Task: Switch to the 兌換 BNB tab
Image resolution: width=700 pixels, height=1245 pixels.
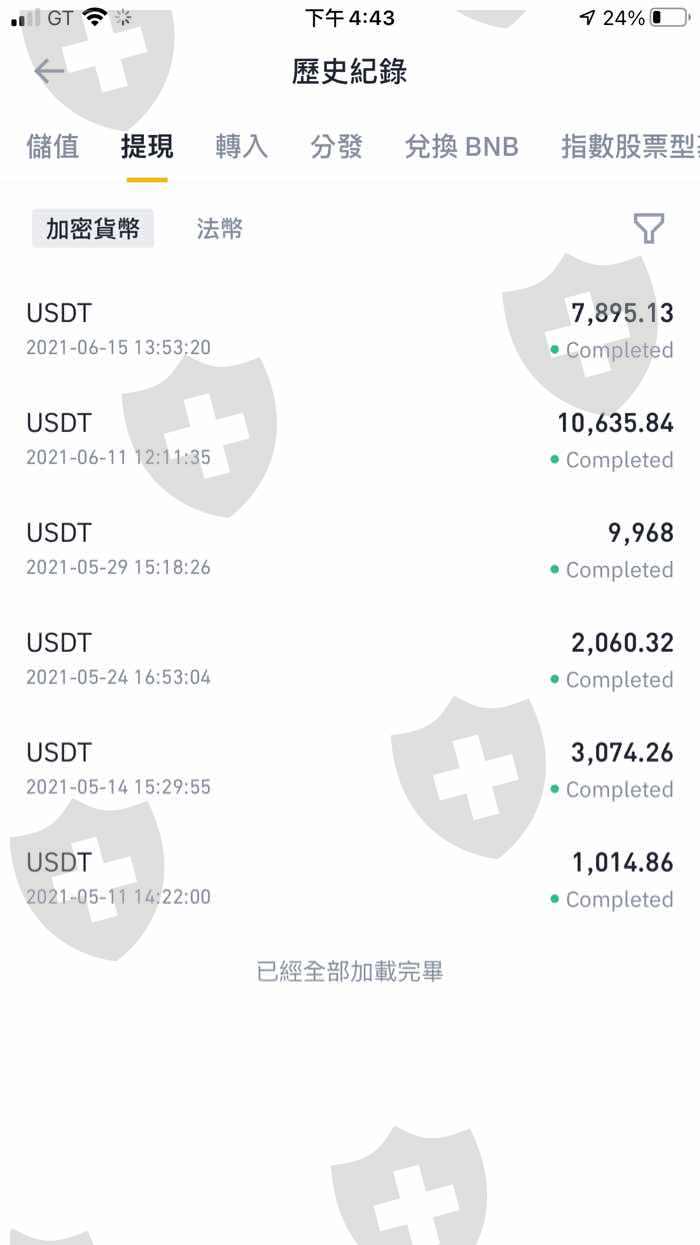Action: coord(462,147)
